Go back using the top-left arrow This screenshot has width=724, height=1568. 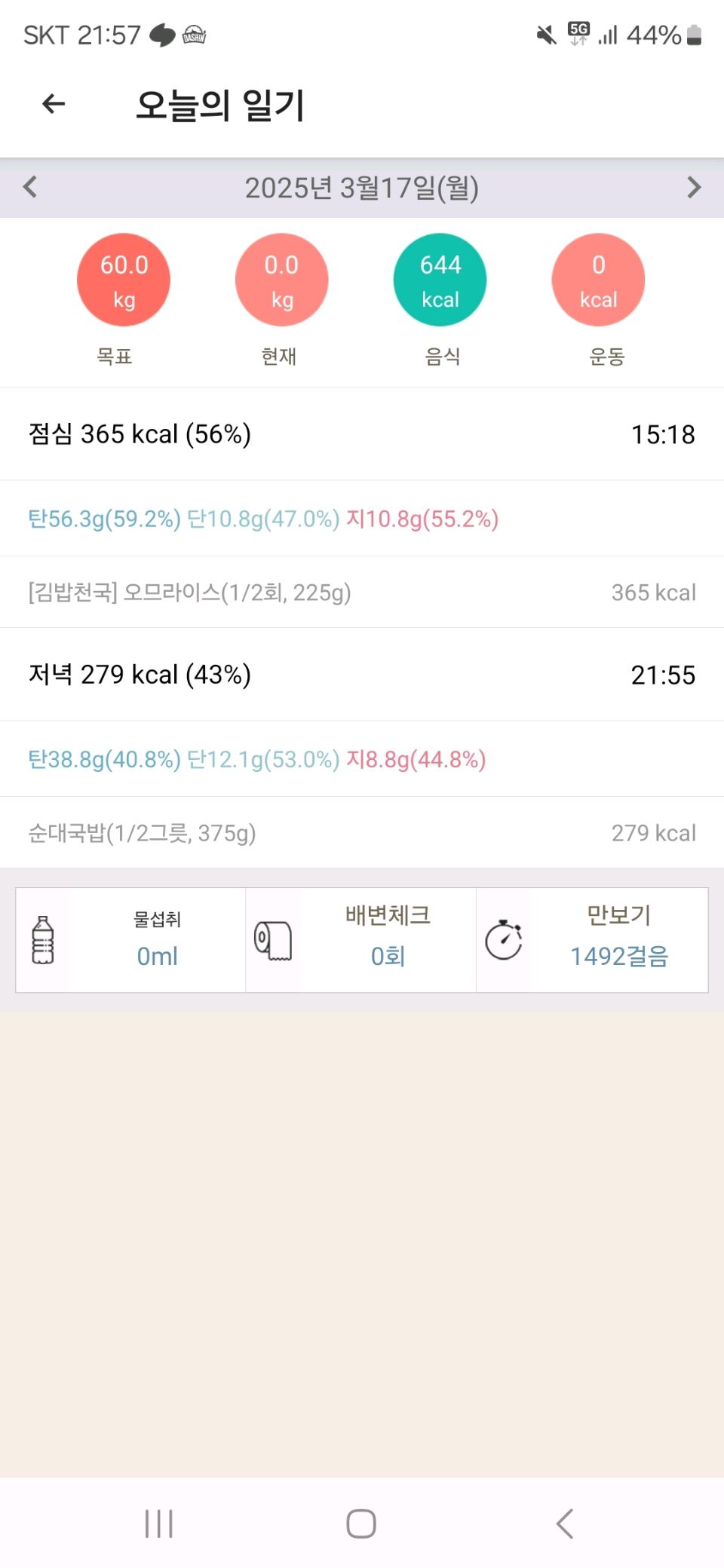[x=54, y=104]
